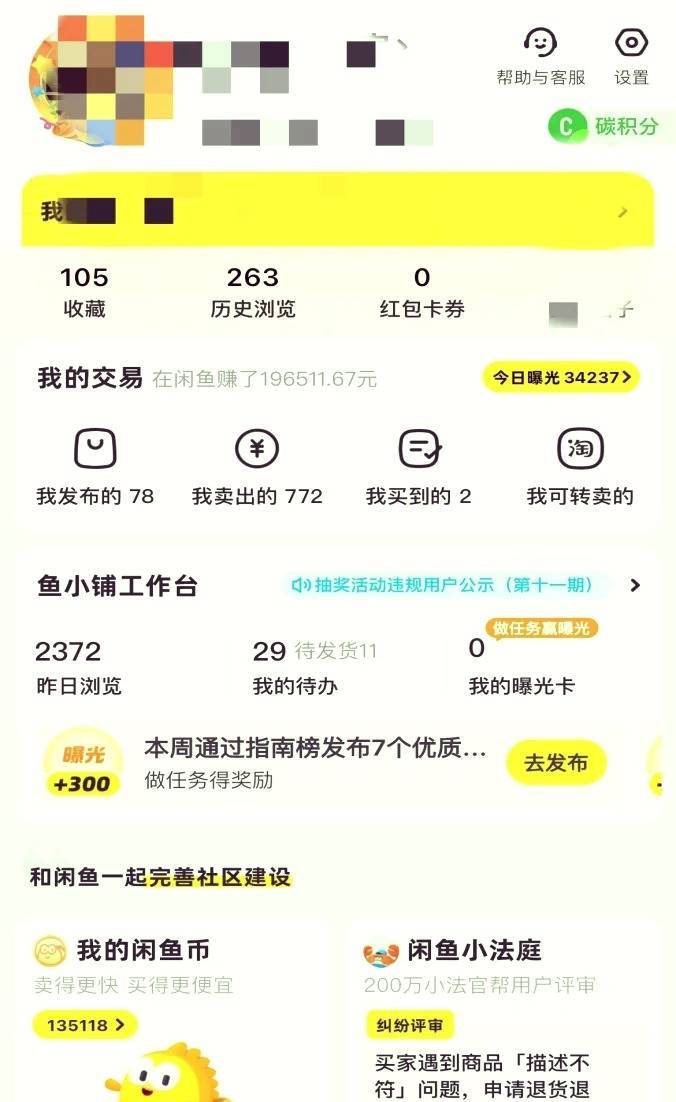The width and height of the screenshot is (676, 1102).
Task: Open the yellow banner with arrow
Action: [338, 211]
